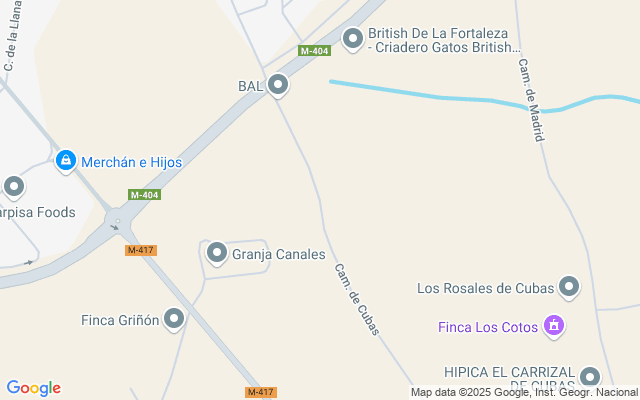Viewport: 640px width, 400px height.
Task: Select the Finca Griñón marker
Action: click(x=174, y=320)
